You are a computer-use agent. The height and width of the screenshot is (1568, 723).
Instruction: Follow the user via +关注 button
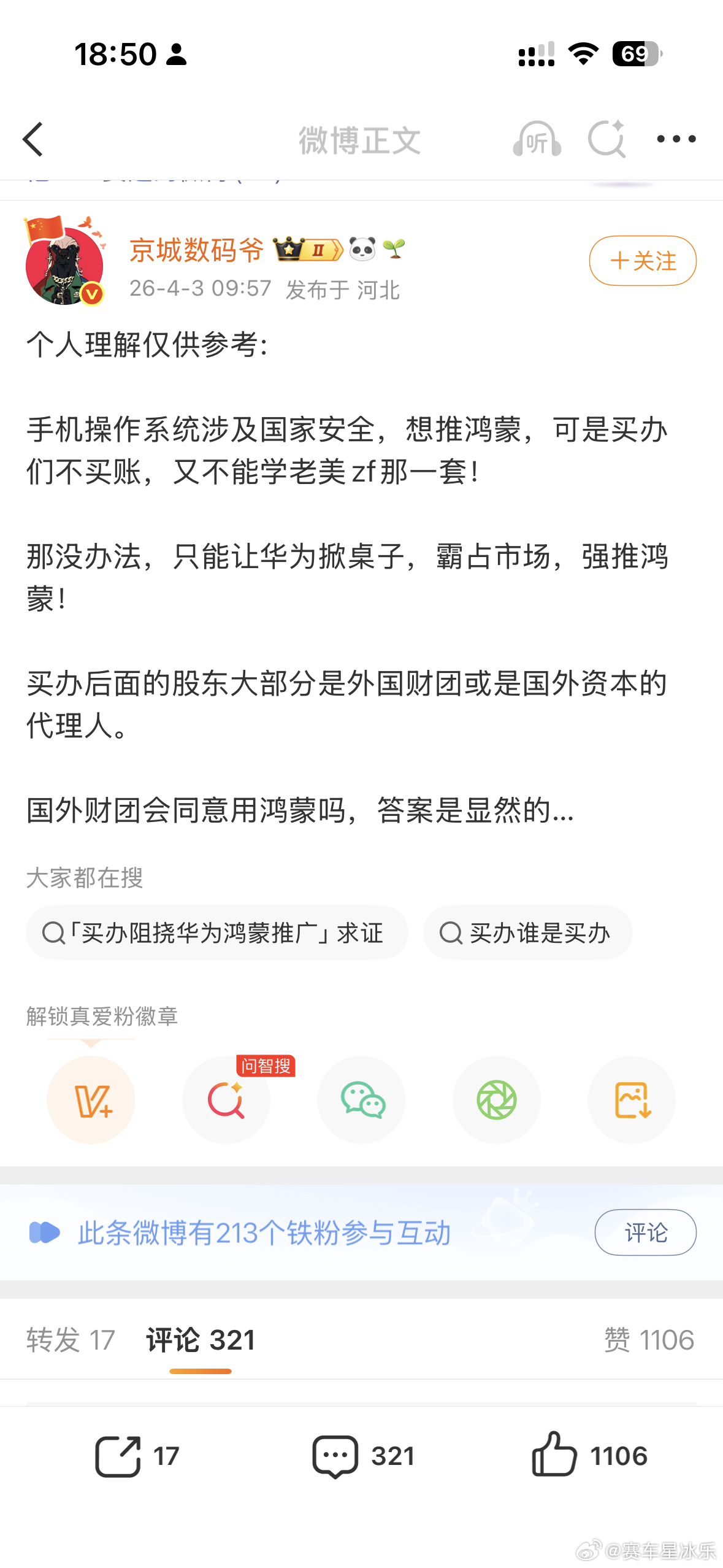pos(641,260)
